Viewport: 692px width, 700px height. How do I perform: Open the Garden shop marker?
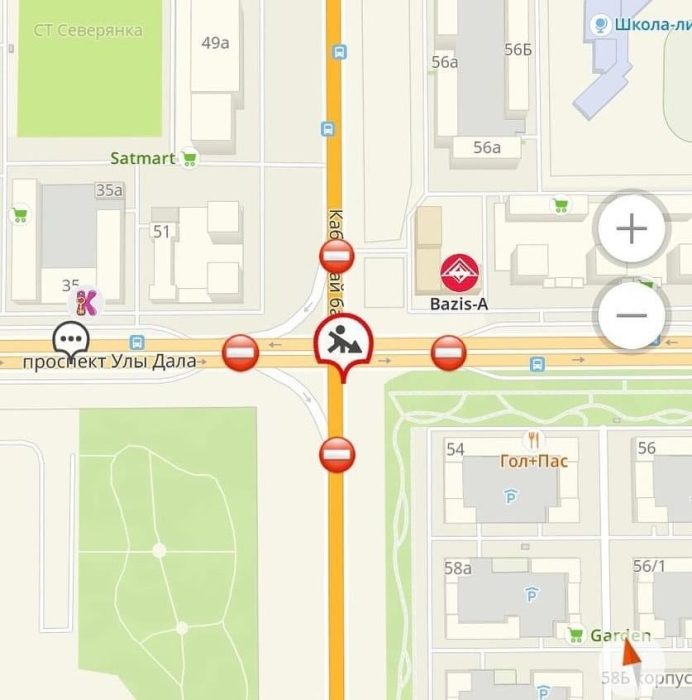pos(575,635)
